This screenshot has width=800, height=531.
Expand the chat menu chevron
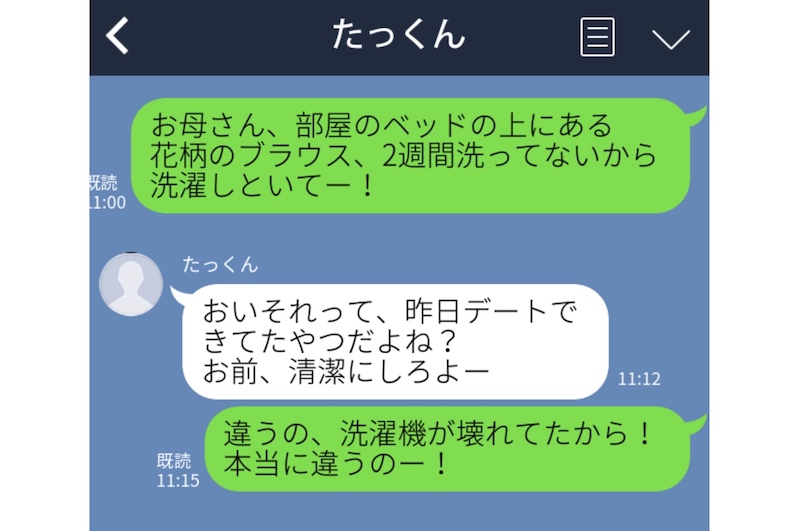pyautogui.click(x=670, y=39)
